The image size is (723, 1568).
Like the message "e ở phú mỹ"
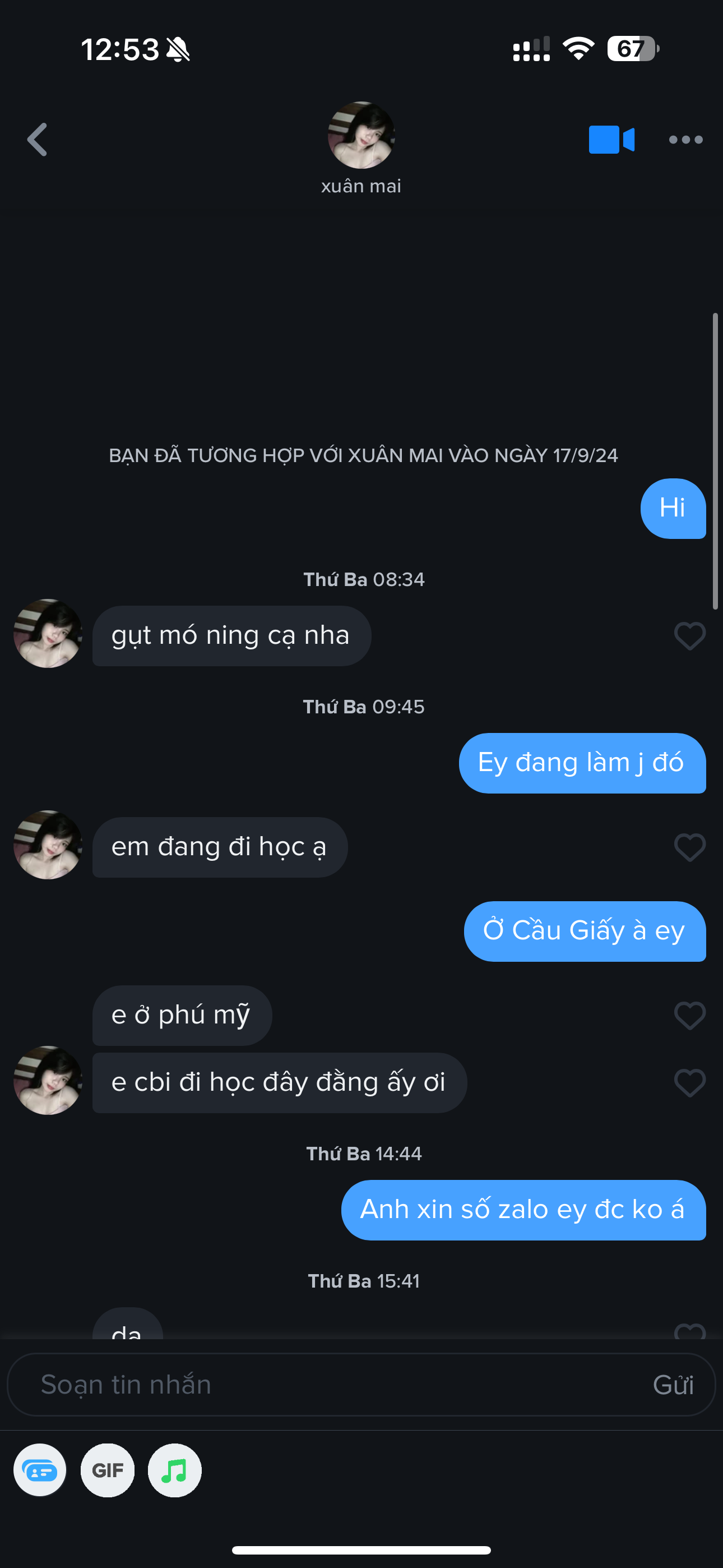click(x=689, y=1015)
